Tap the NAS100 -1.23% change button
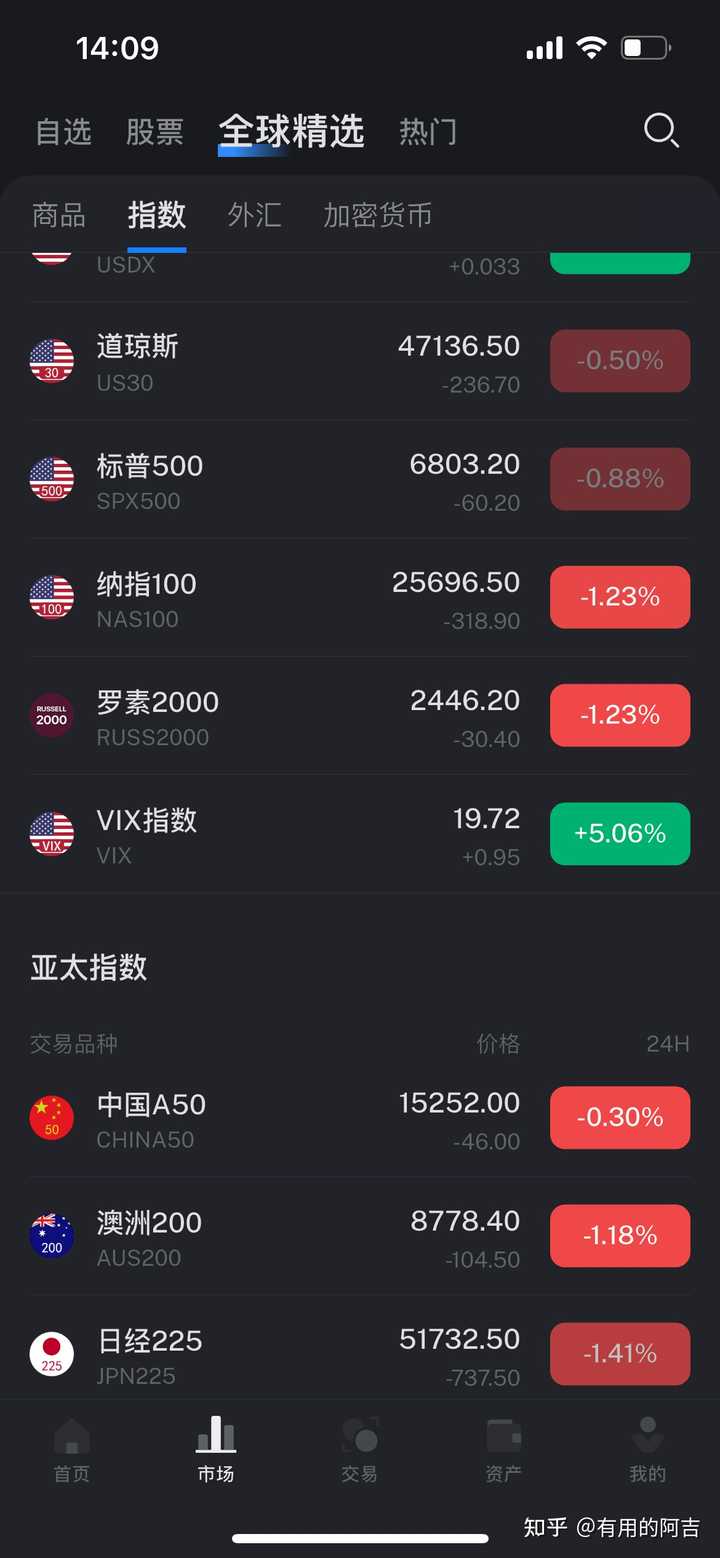Screen dimensions: 720x1558 tap(619, 597)
